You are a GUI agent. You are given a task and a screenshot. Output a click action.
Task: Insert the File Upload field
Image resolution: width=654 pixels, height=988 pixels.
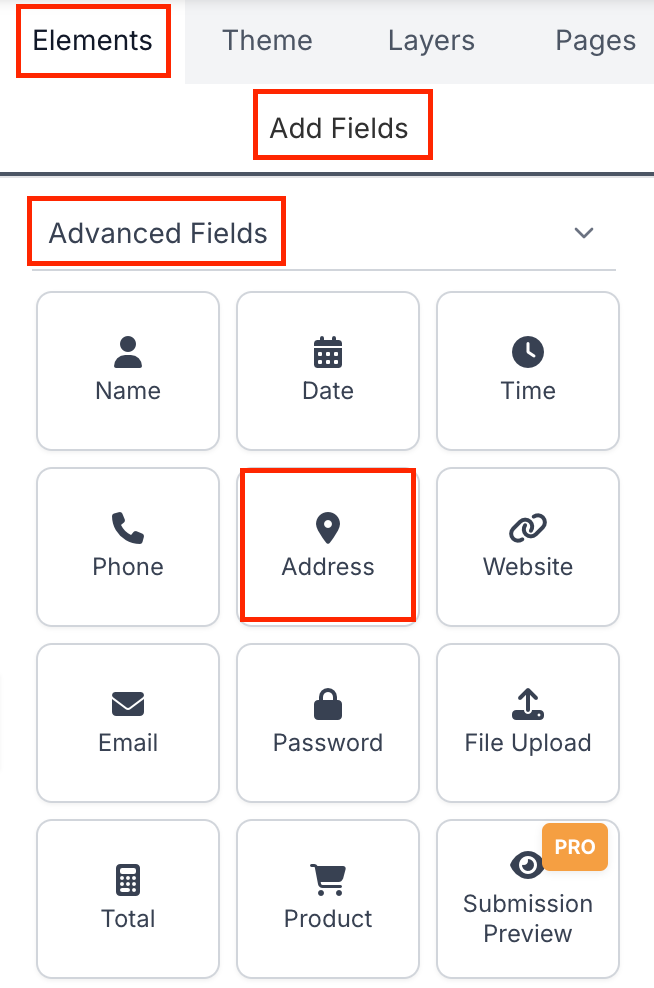(x=528, y=723)
